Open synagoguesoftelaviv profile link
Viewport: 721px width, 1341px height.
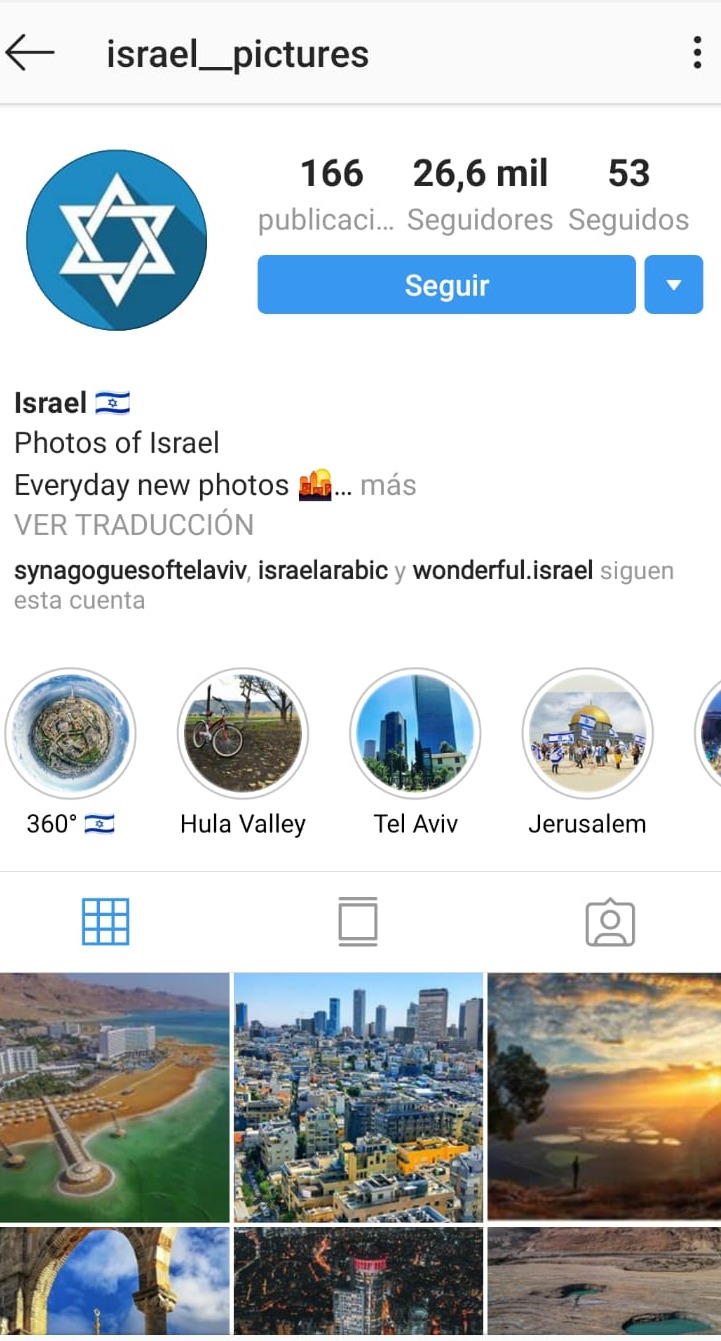130,571
